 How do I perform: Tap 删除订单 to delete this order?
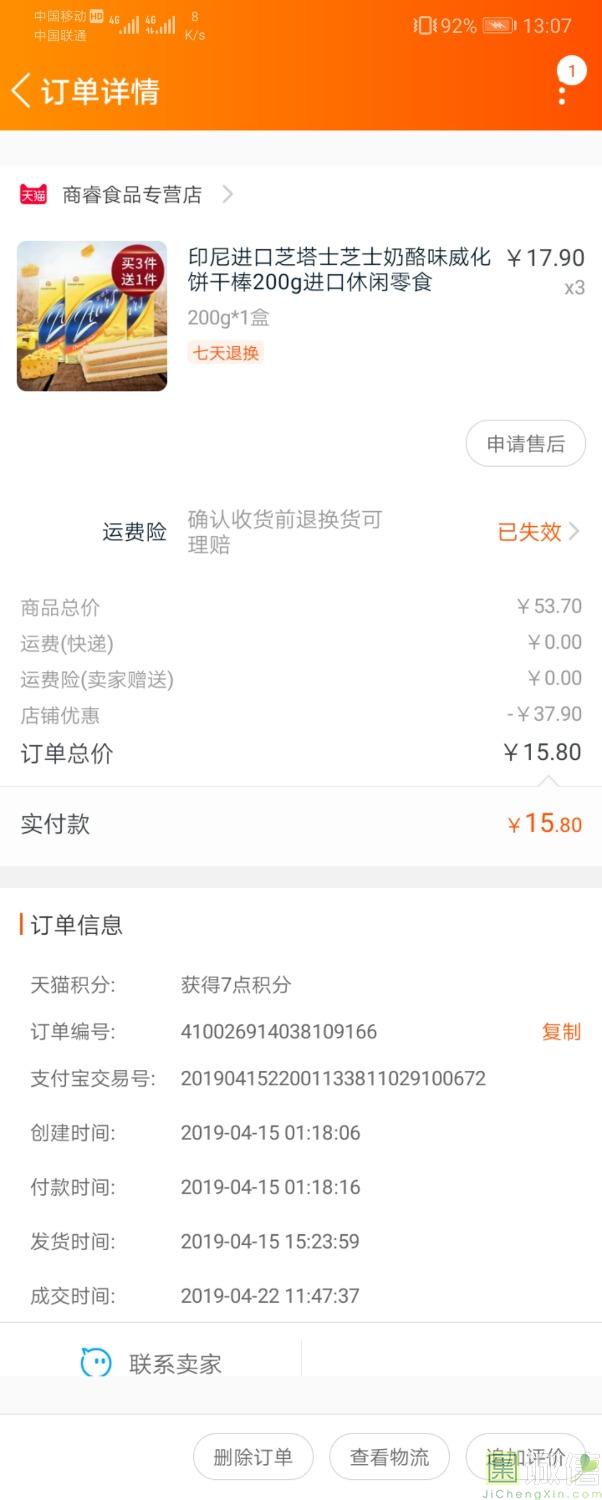(x=253, y=1457)
